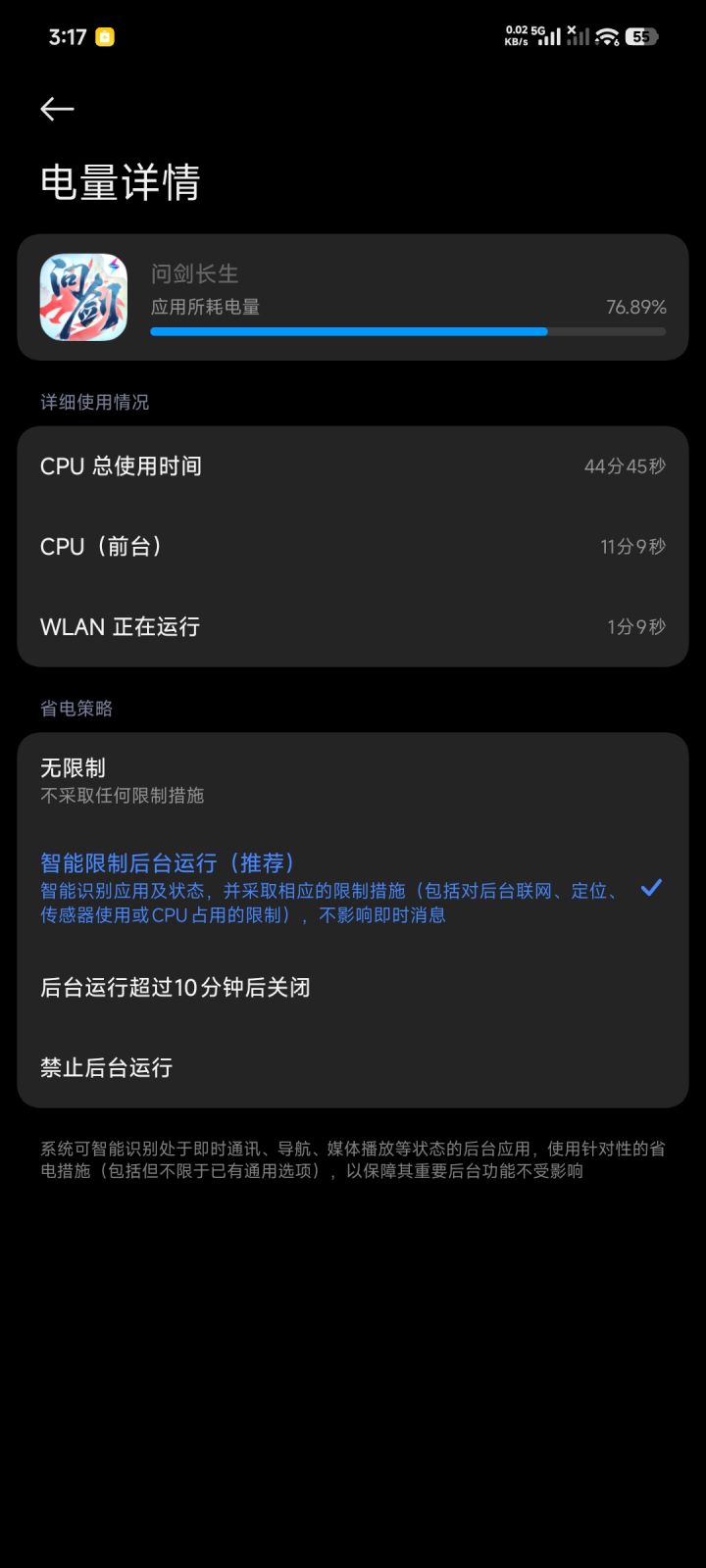Select 后台运行超过10分钟后关闭 option
Viewport: 706px width, 1568px height.
click(353, 988)
